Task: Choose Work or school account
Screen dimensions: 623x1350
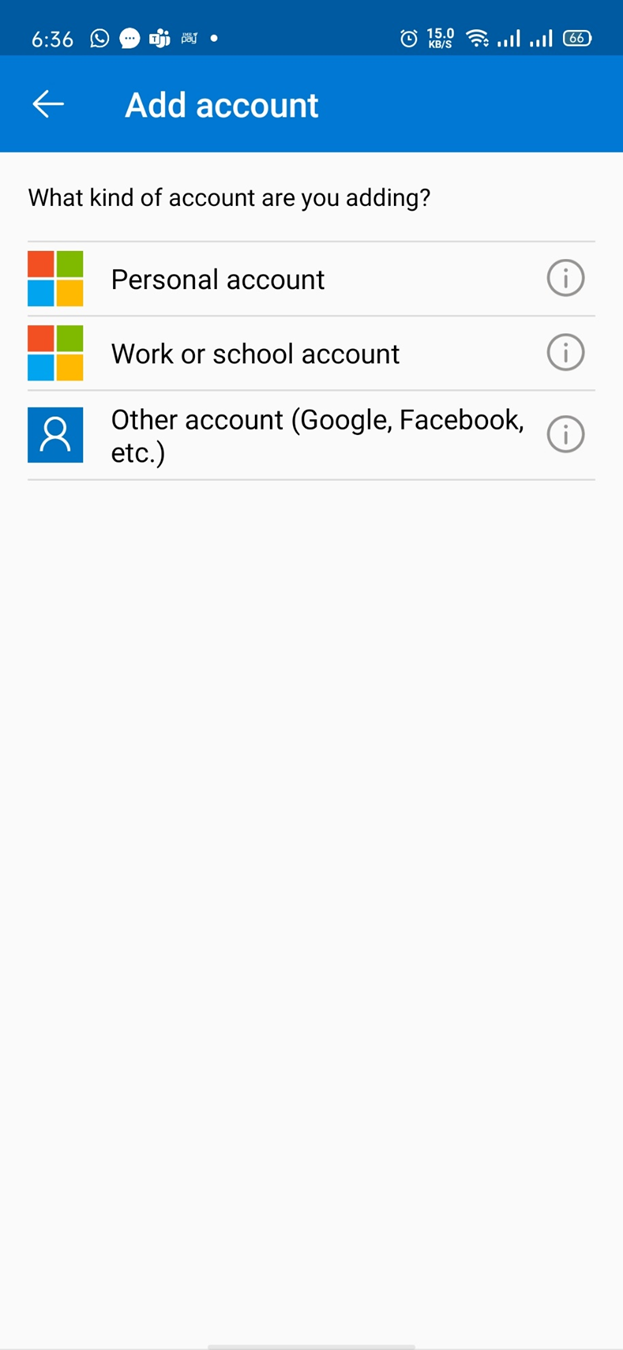Action: 311,353
